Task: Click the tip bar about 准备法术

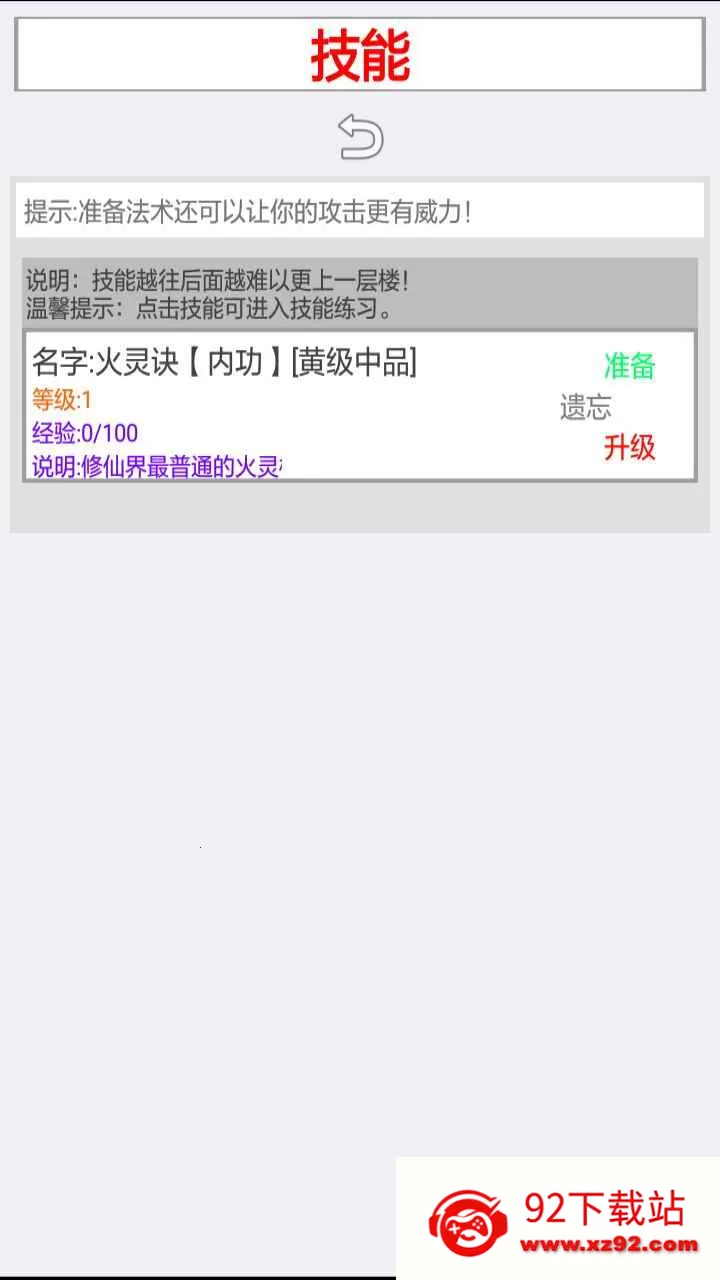Action: click(250, 211)
